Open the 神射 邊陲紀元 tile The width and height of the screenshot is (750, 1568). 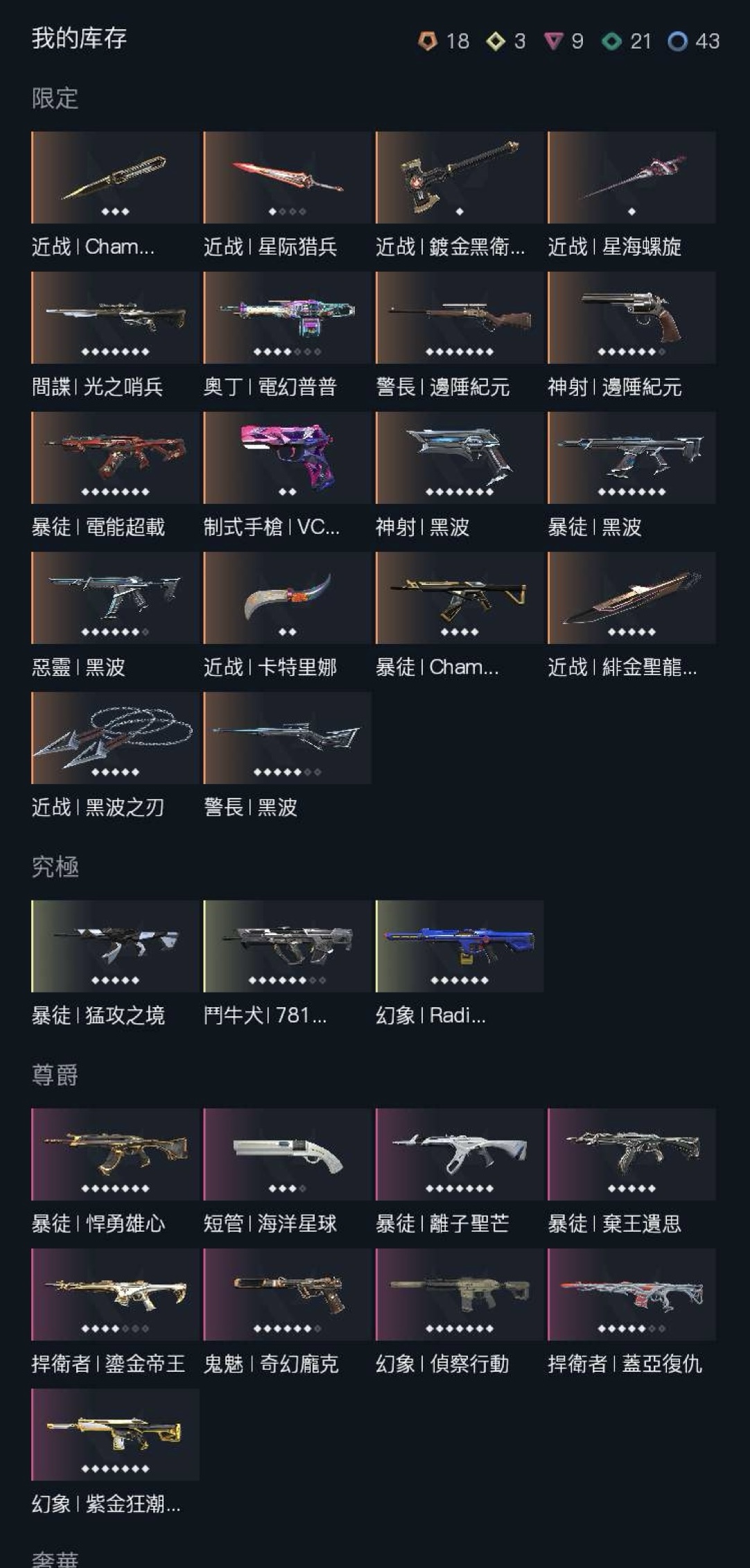631,317
